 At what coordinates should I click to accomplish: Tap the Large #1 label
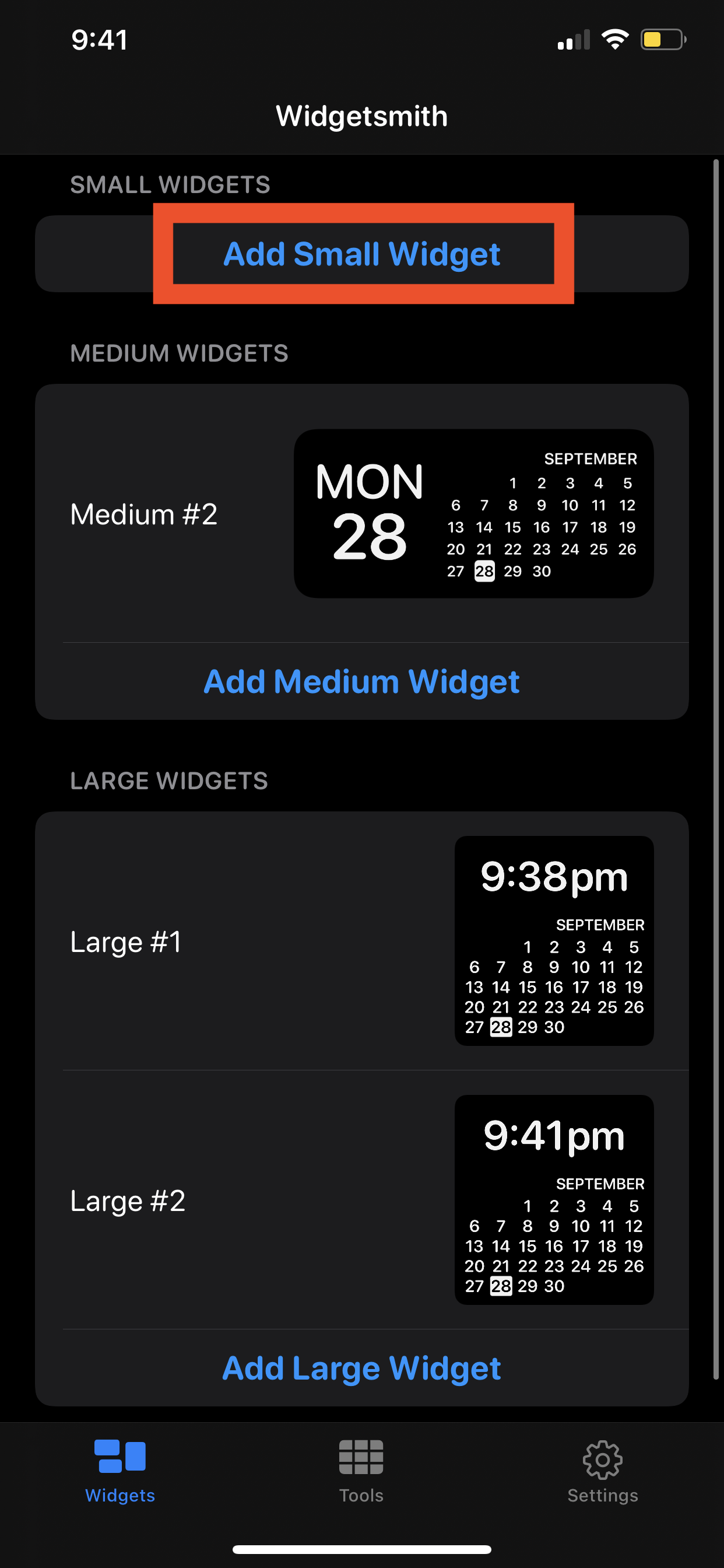(x=125, y=940)
